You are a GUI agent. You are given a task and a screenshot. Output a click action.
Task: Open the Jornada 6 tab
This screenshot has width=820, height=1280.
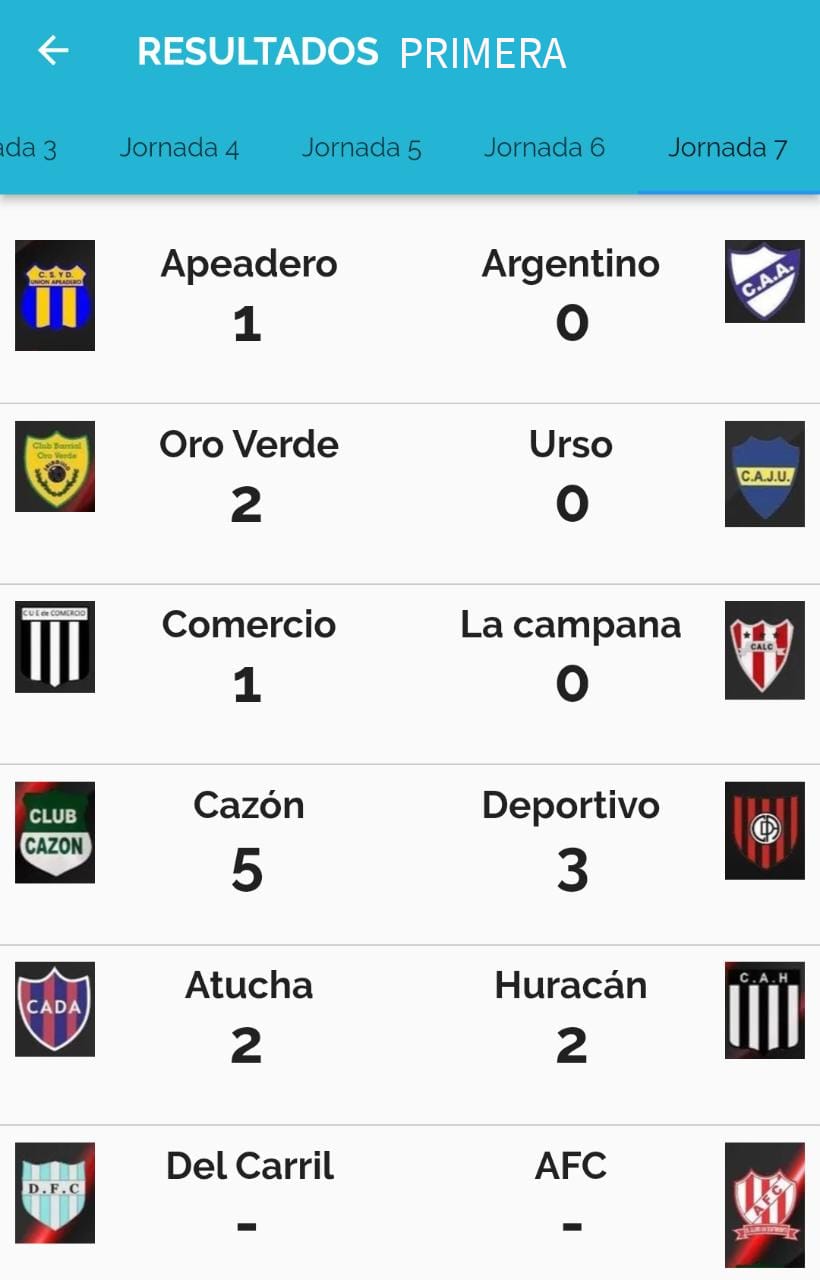544,148
